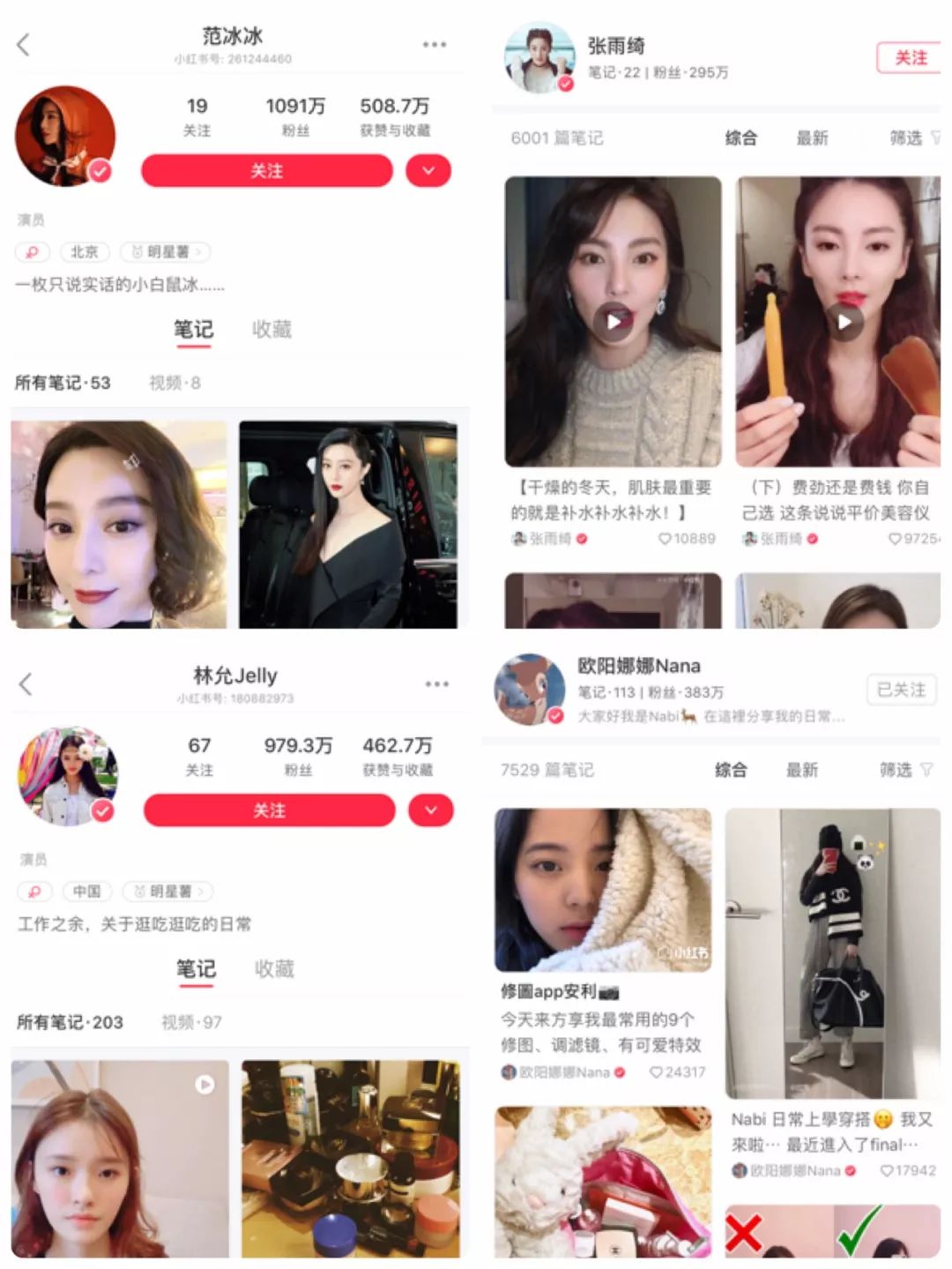This screenshot has height=1269, width=952.
Task: Follow 范冰冰 with the 关注 button
Action: [x=268, y=170]
